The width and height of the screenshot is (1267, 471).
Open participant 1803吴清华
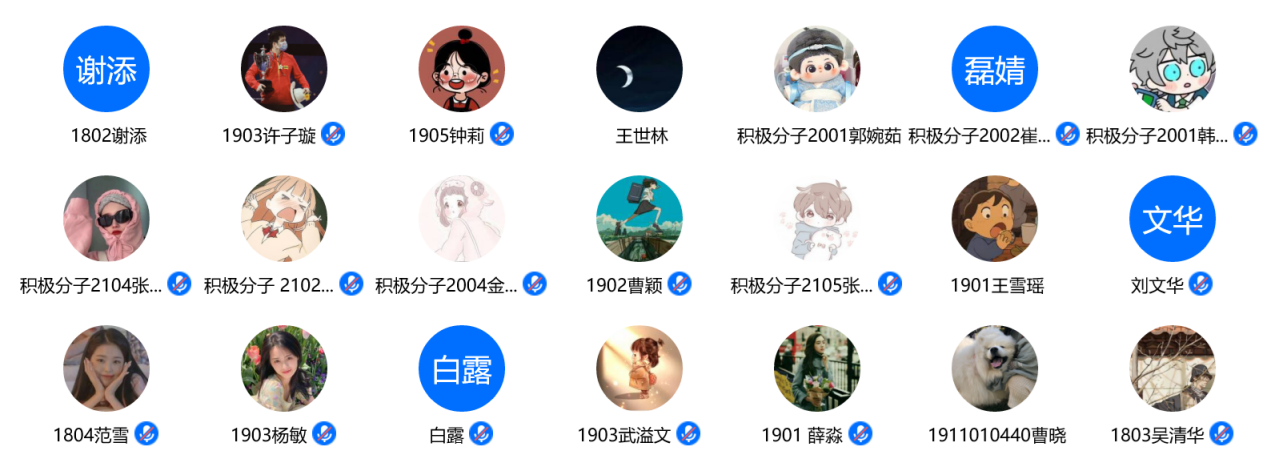pos(1172,369)
